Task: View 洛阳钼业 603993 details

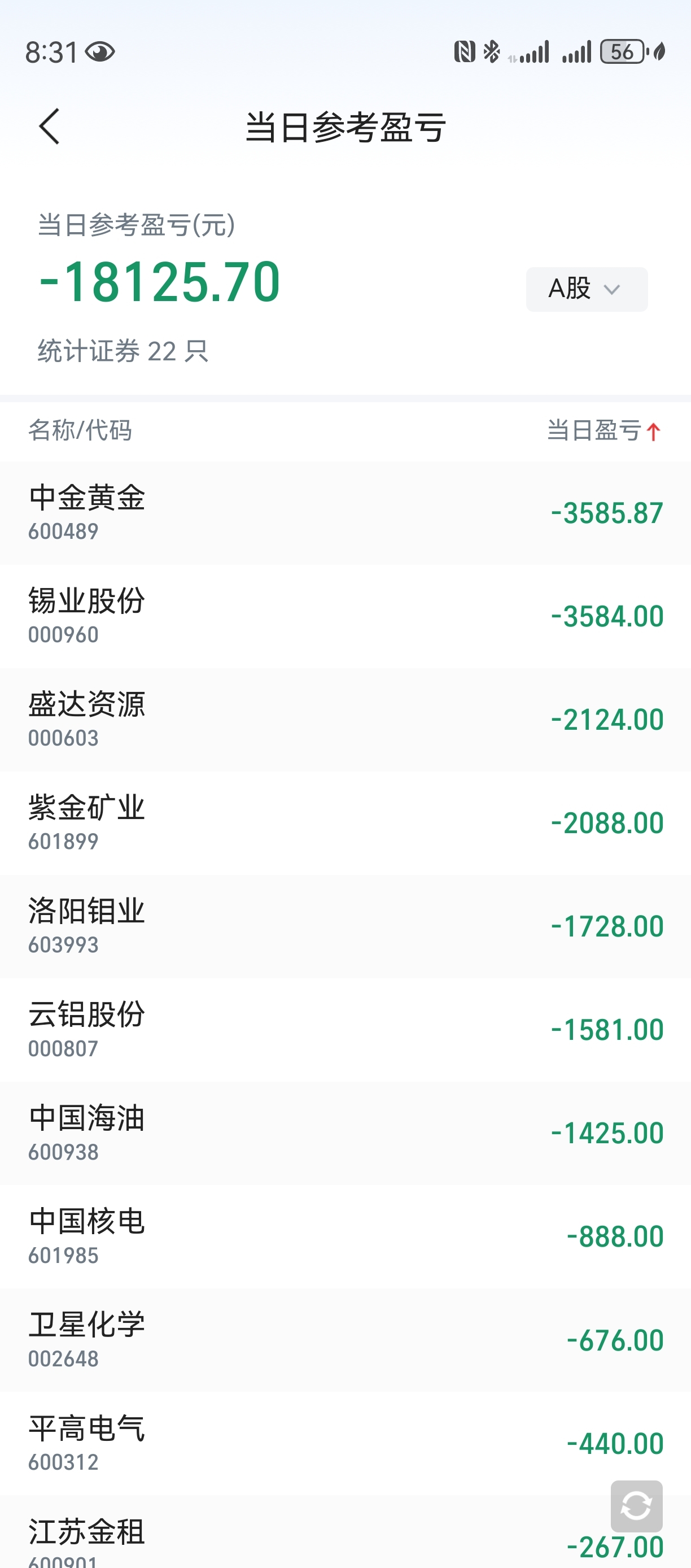Action: (345, 926)
